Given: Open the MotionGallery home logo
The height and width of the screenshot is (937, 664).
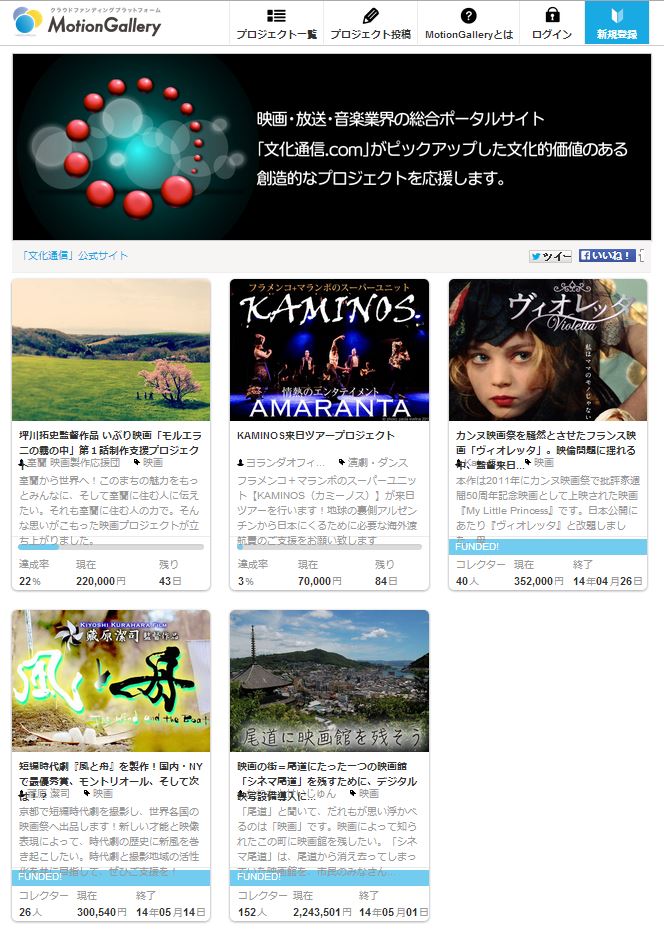Looking at the screenshot, I should [87, 22].
